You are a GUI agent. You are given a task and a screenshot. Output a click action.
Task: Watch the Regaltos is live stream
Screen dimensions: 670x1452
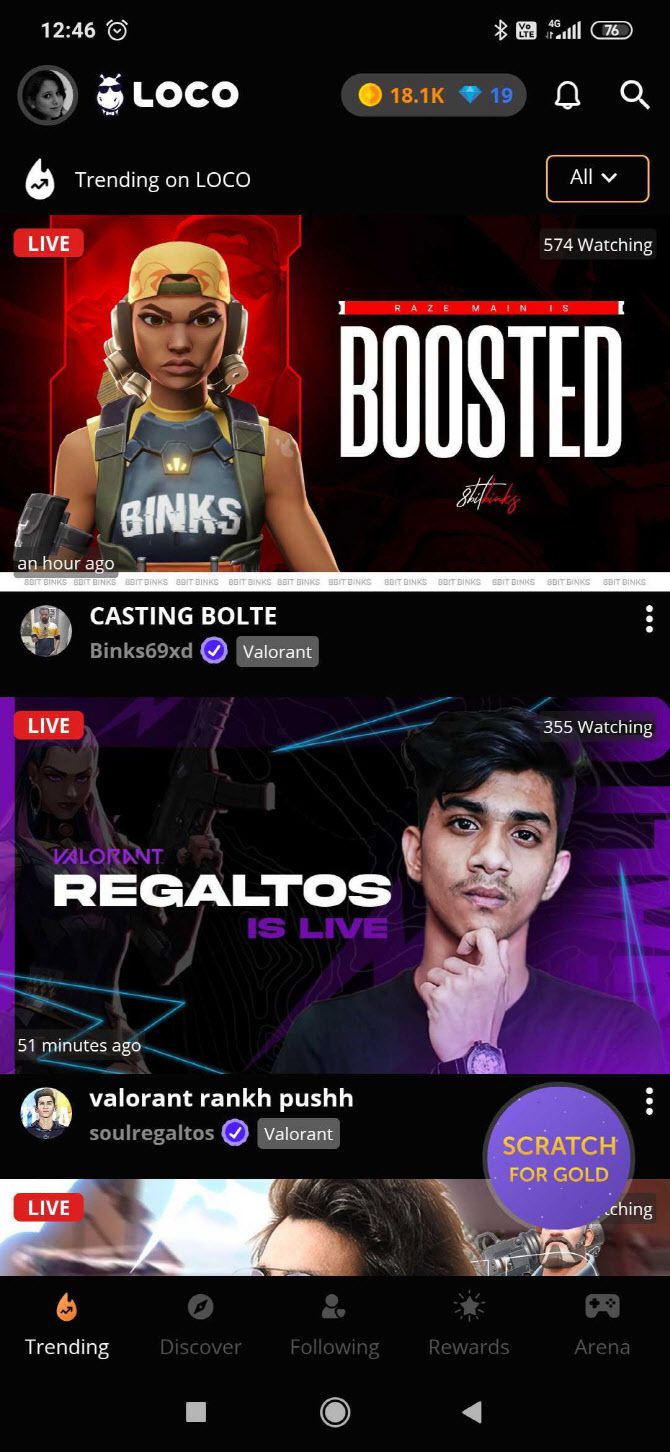point(335,885)
